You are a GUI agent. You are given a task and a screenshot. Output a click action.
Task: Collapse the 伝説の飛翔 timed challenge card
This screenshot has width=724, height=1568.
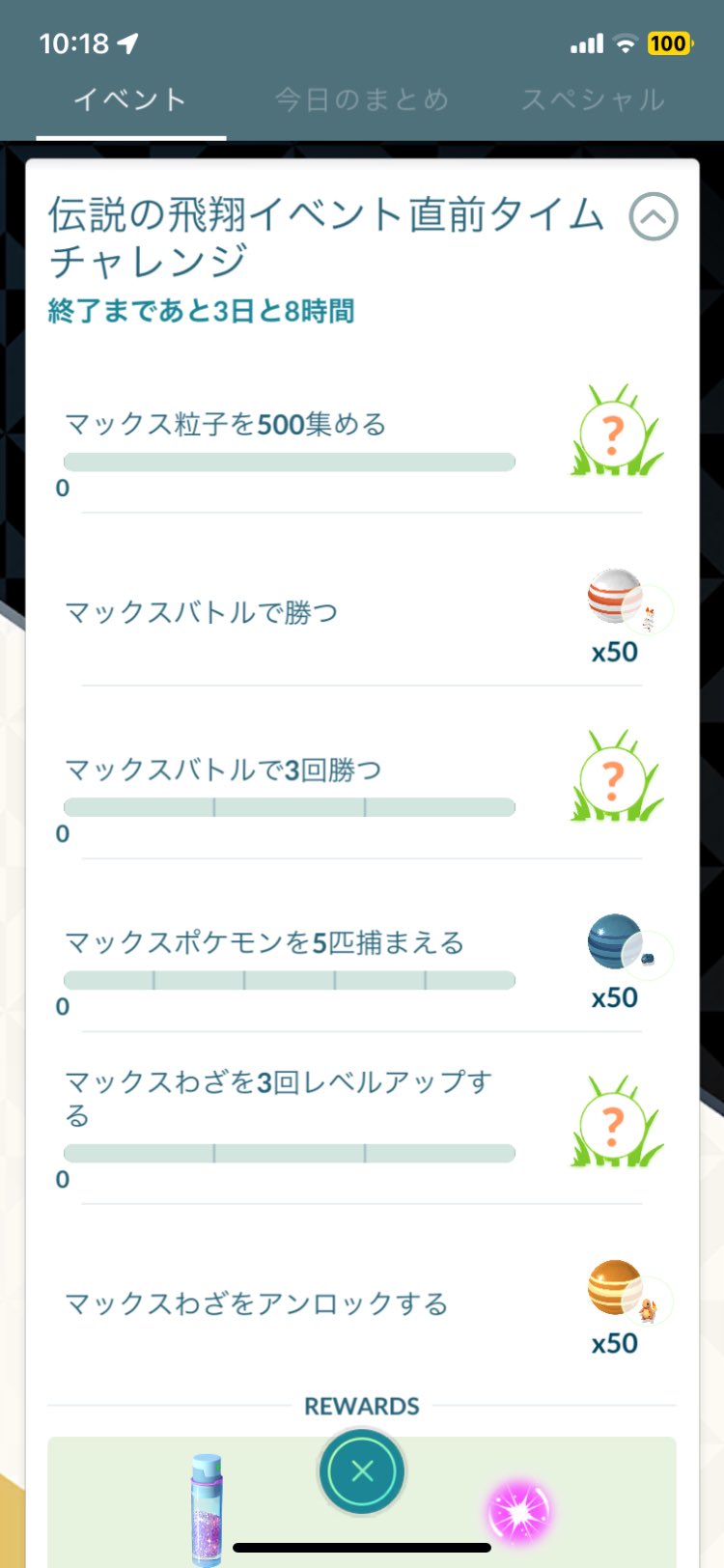(654, 216)
